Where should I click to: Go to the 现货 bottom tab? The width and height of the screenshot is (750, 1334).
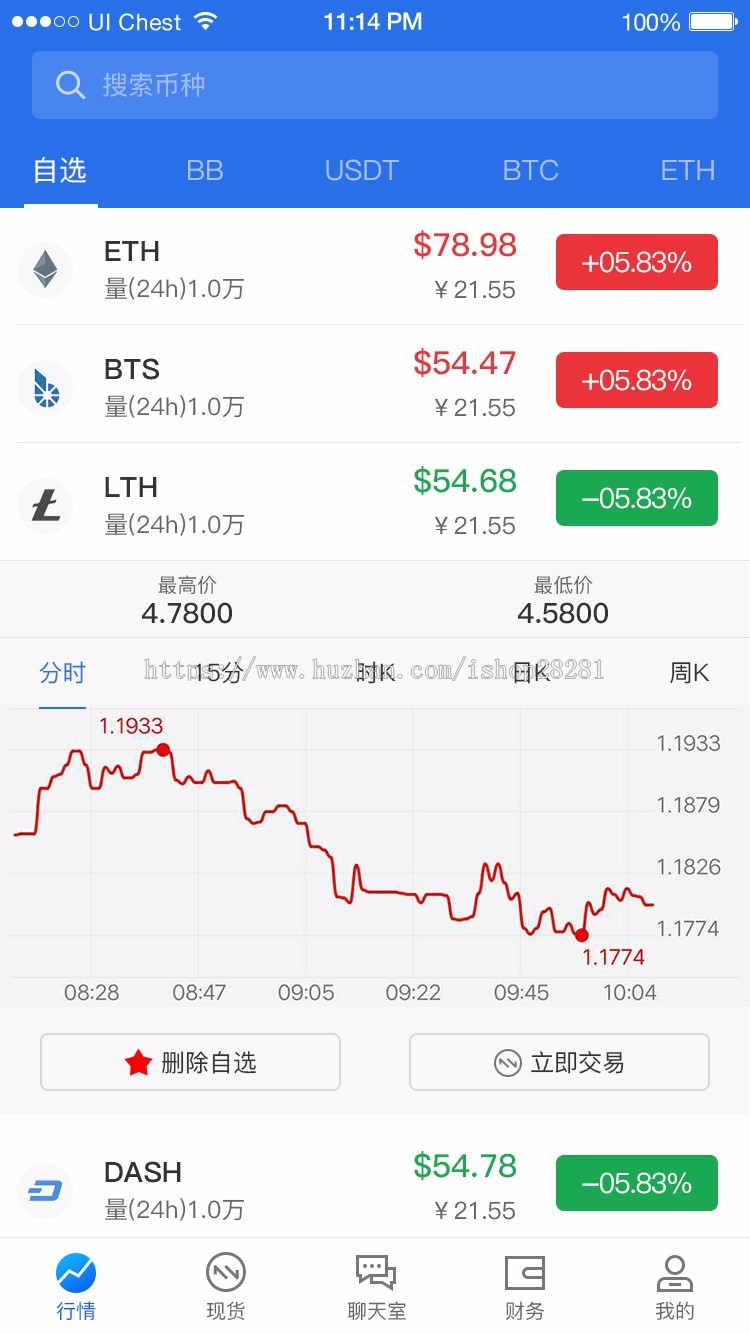pyautogui.click(x=226, y=1288)
